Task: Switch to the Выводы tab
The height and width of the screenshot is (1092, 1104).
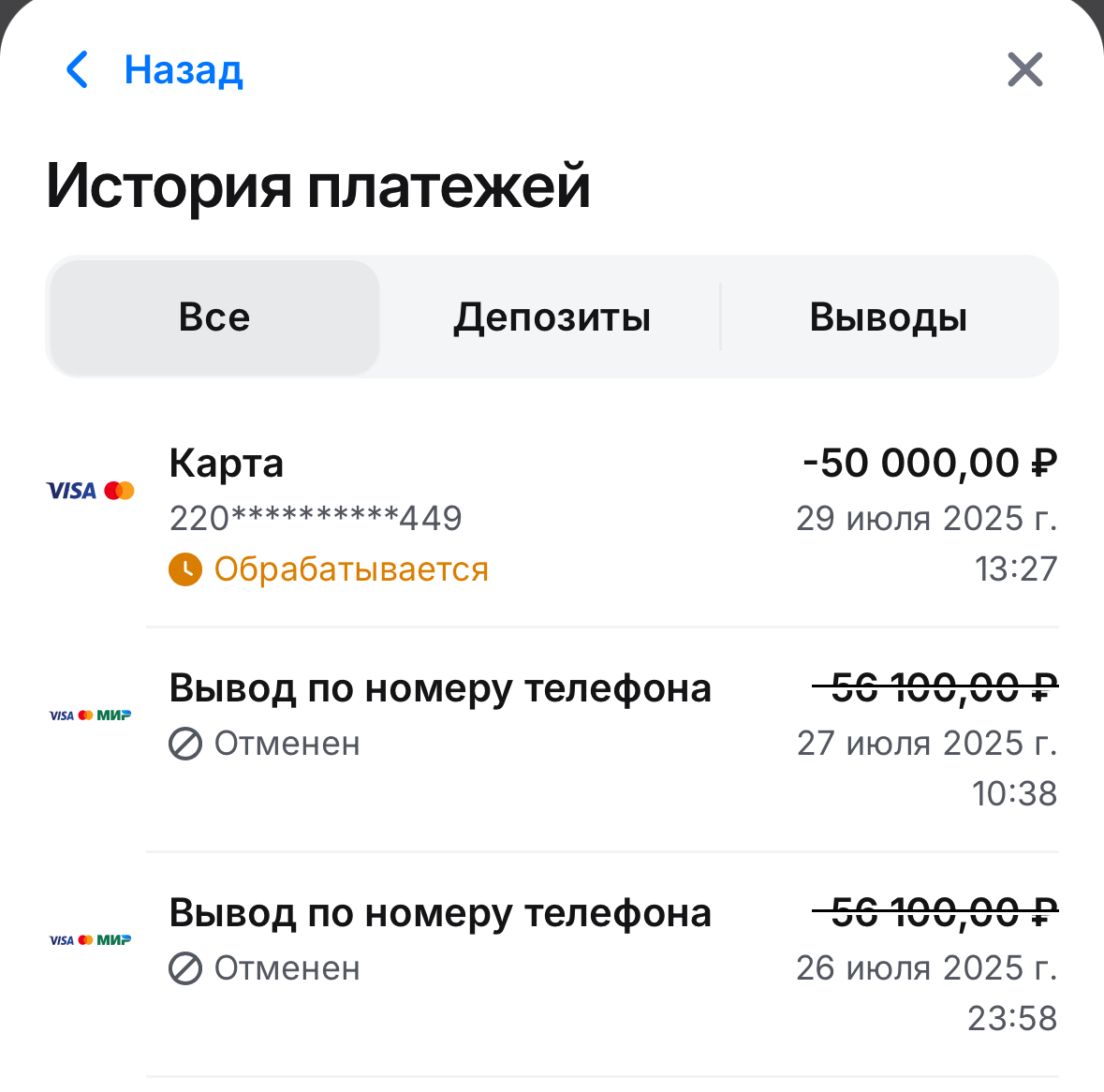Action: pyautogui.click(x=888, y=317)
